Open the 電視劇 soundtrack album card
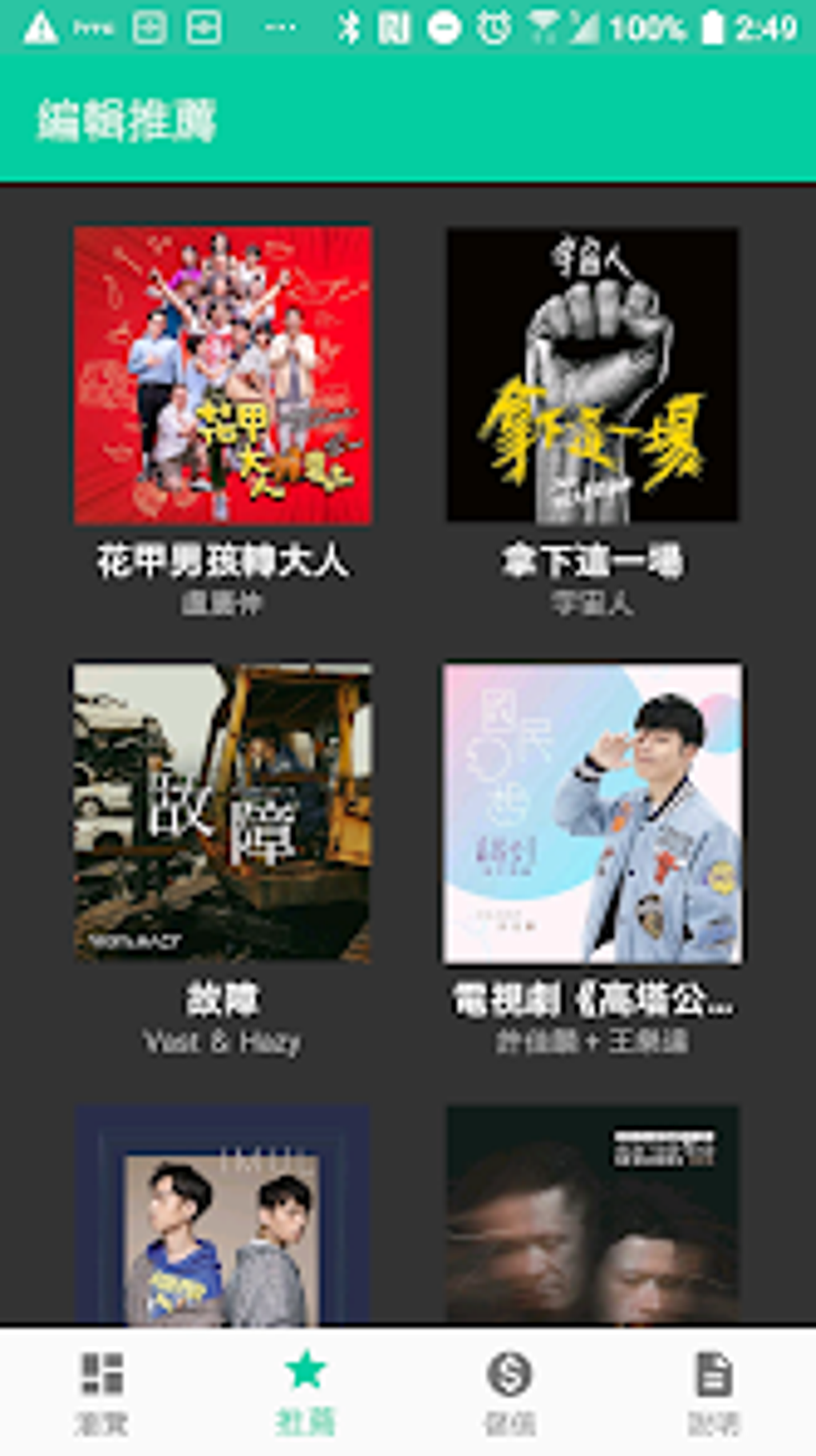The image size is (816, 1456). click(592, 812)
